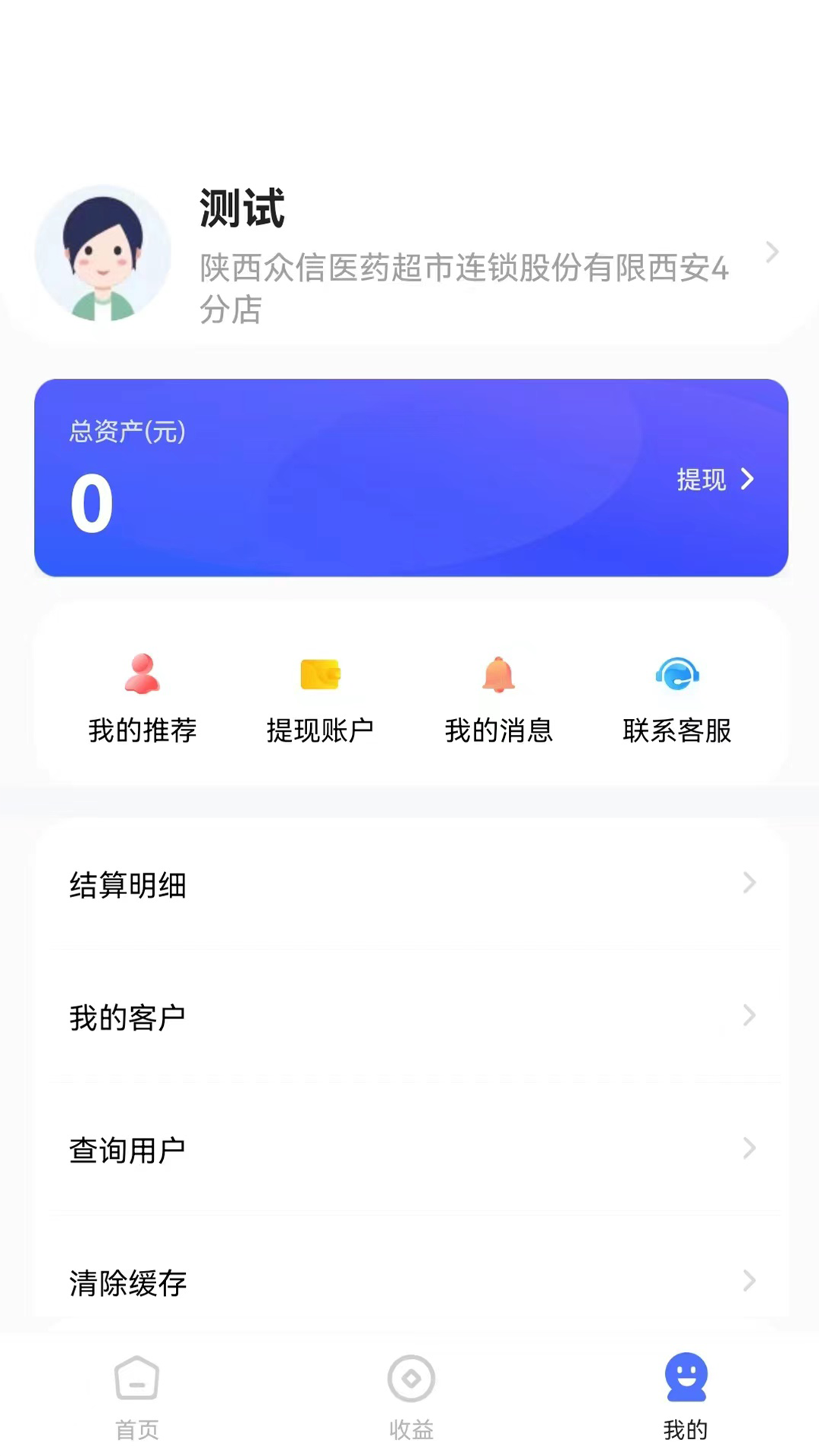This screenshot has width=819, height=1456.
Task: View 我的消息 notifications
Action: [x=498, y=698]
